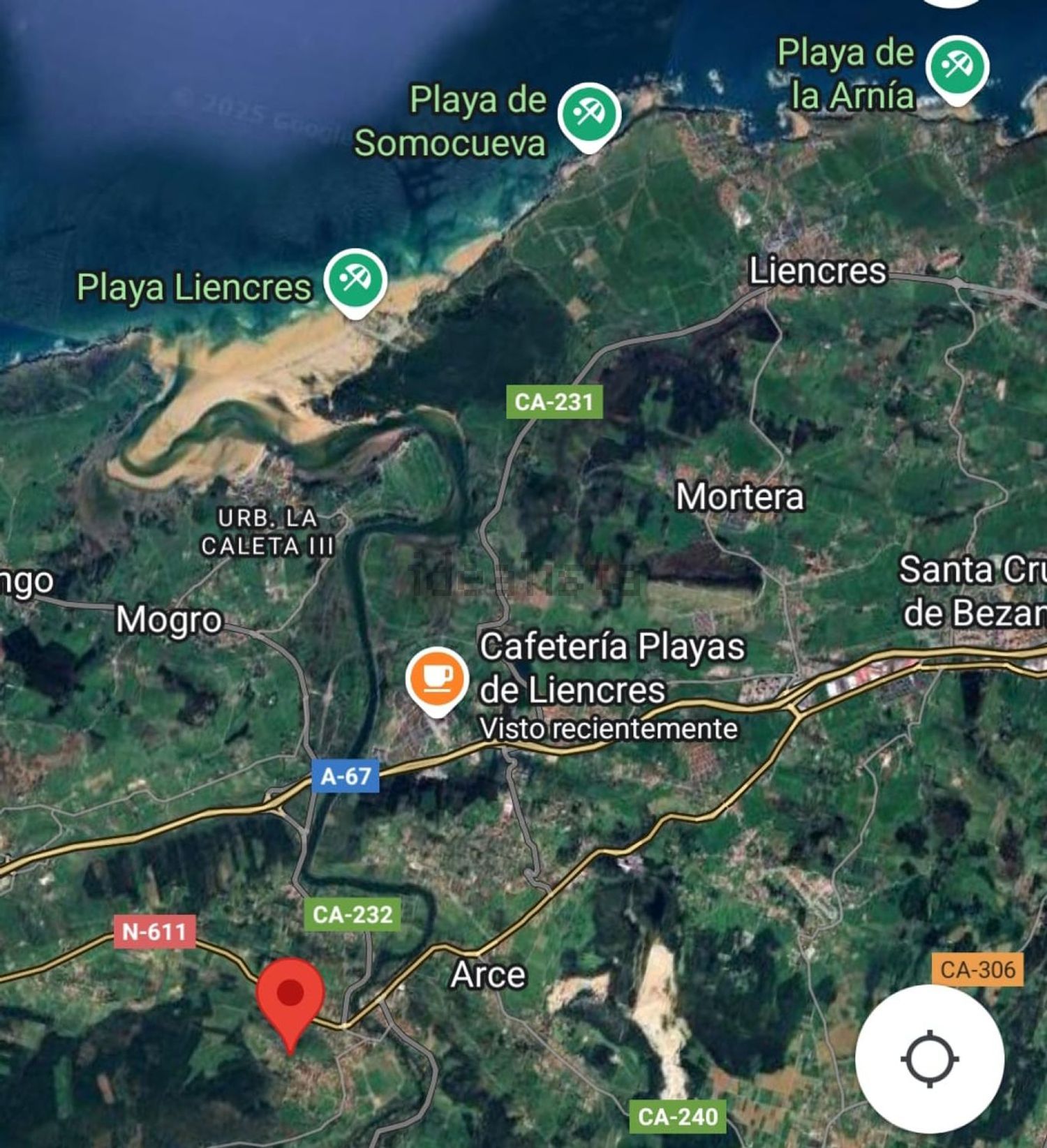Center map on my current location
Image resolution: width=1047 pixels, height=1148 pixels.
pyautogui.click(x=929, y=1059)
